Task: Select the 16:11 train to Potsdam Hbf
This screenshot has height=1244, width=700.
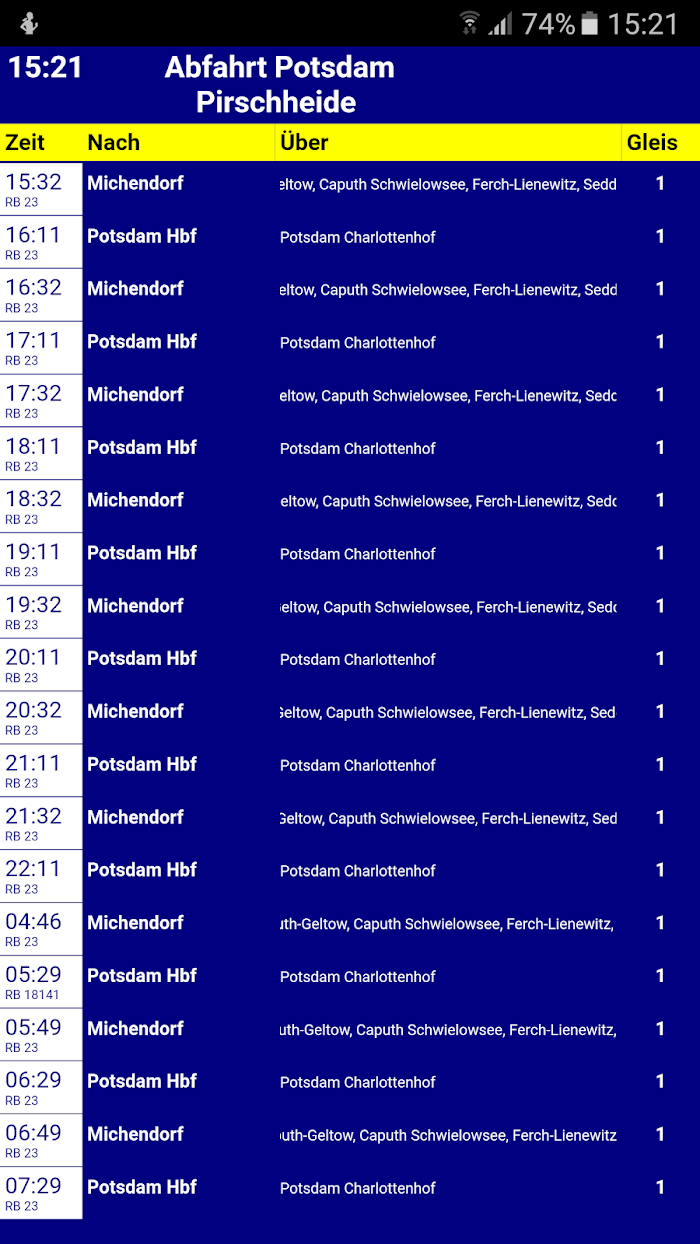Action: coord(350,241)
